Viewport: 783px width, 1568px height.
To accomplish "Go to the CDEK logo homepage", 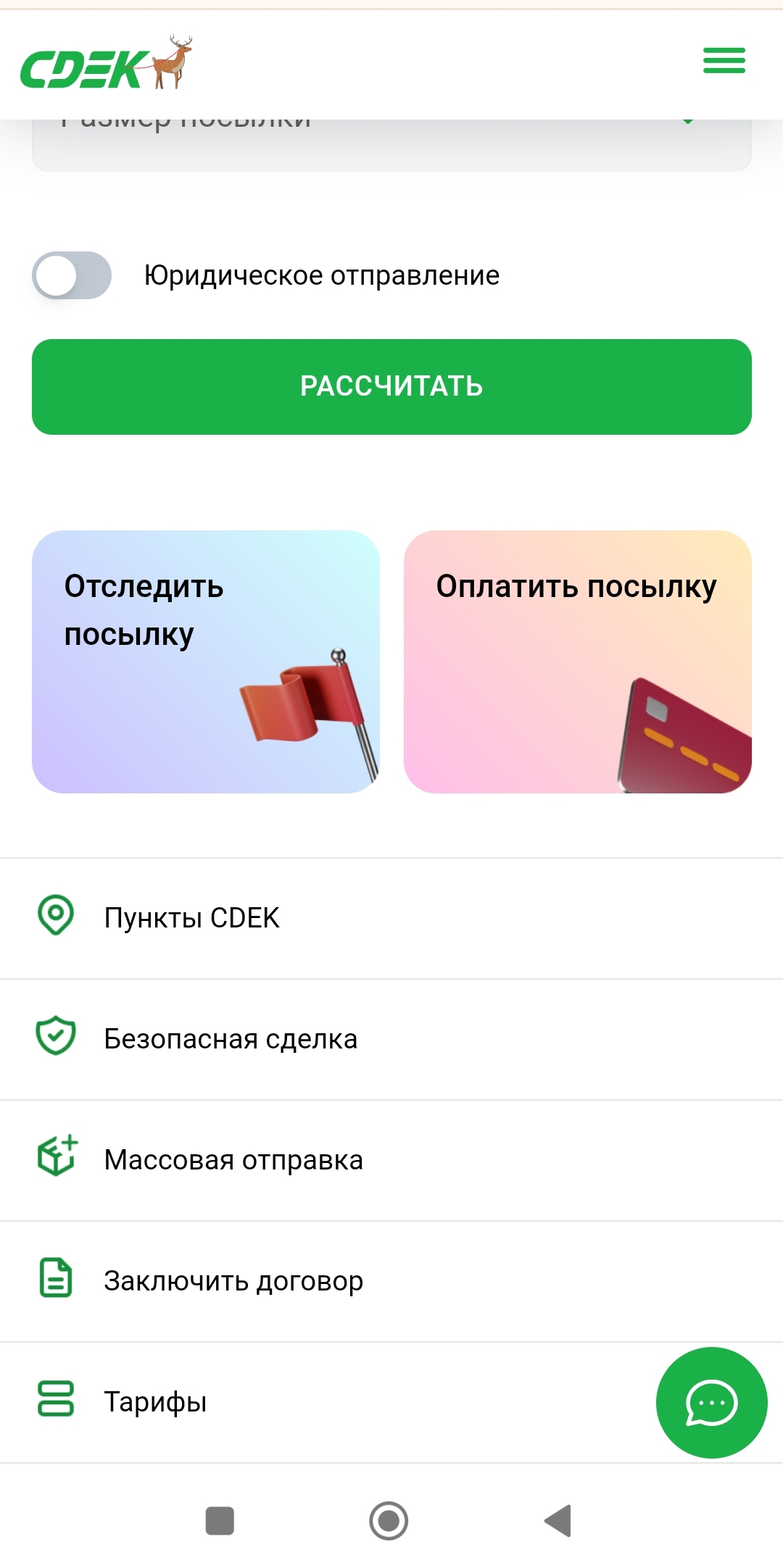I will point(107,62).
